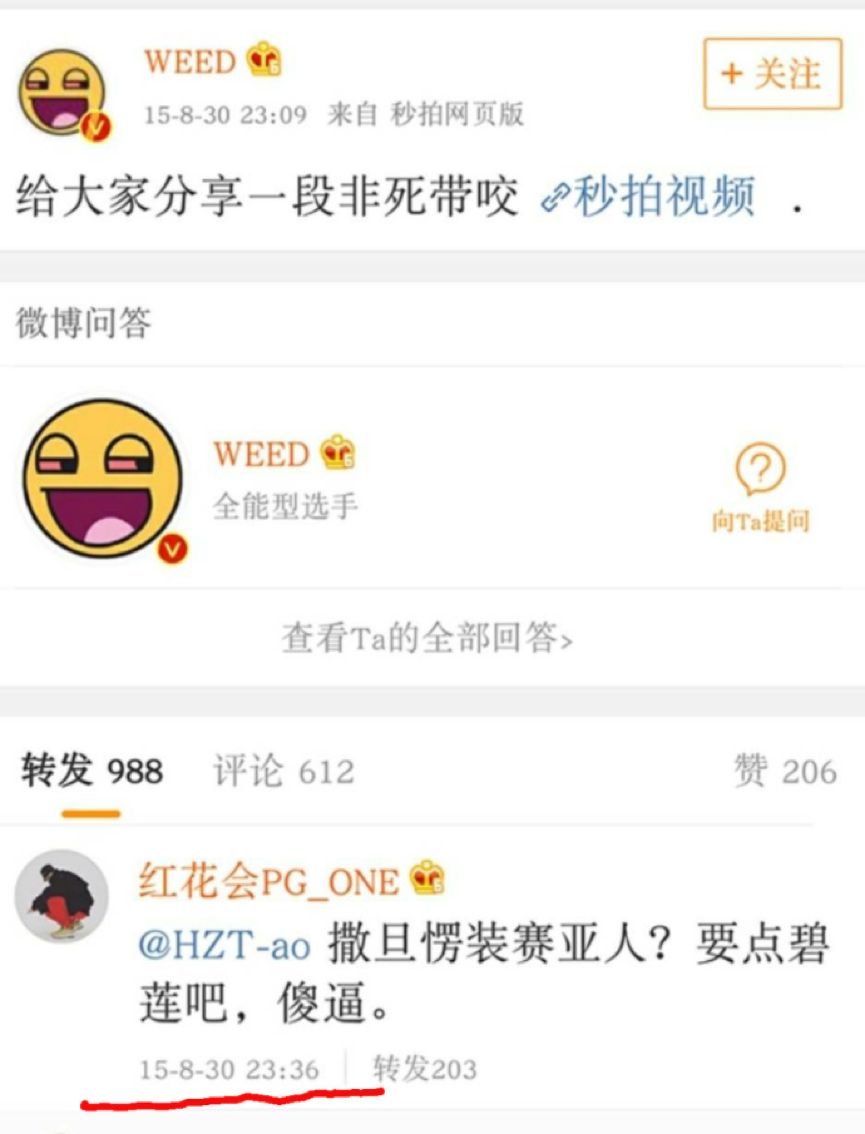
Task: Open WEED's avatar at the post header
Action: pos(63,93)
